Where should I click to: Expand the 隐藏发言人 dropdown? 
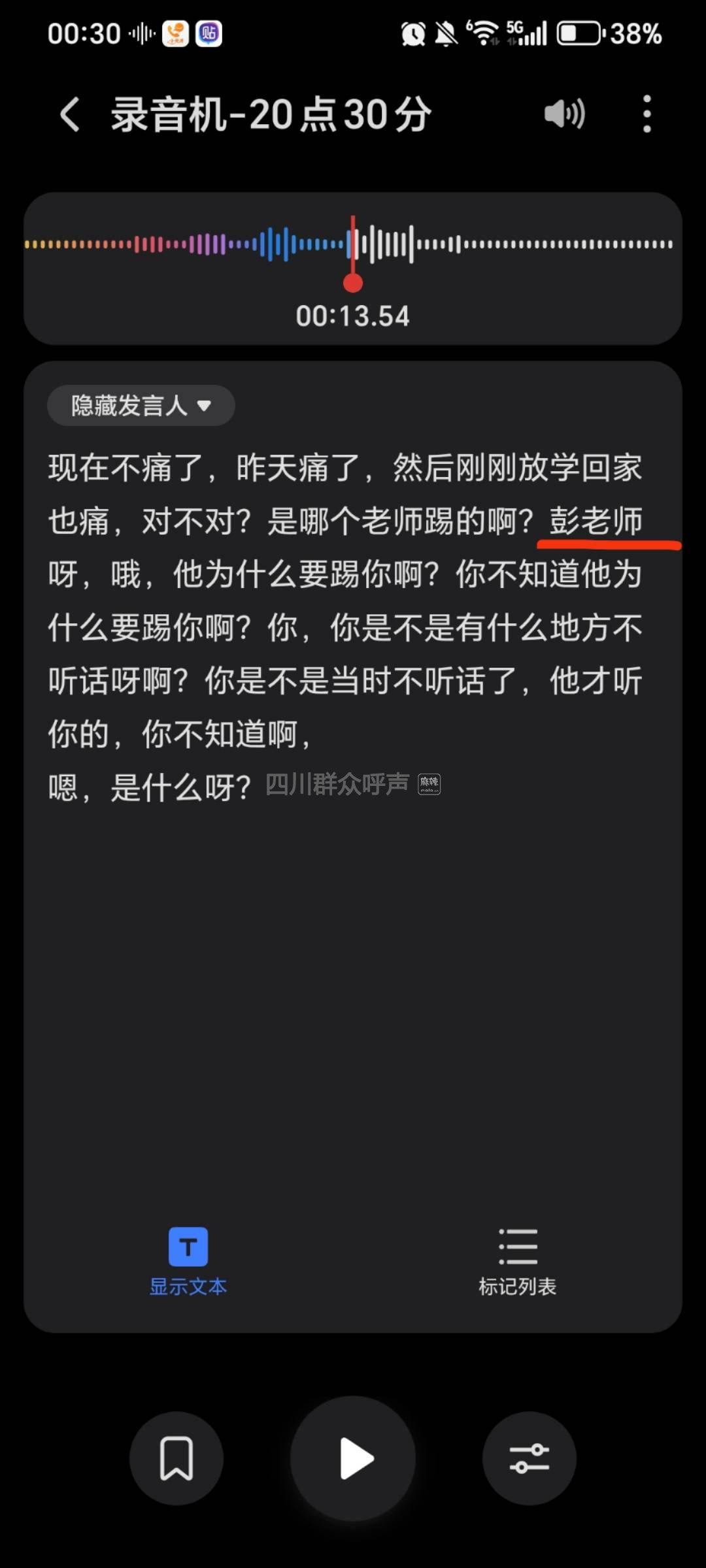point(141,406)
